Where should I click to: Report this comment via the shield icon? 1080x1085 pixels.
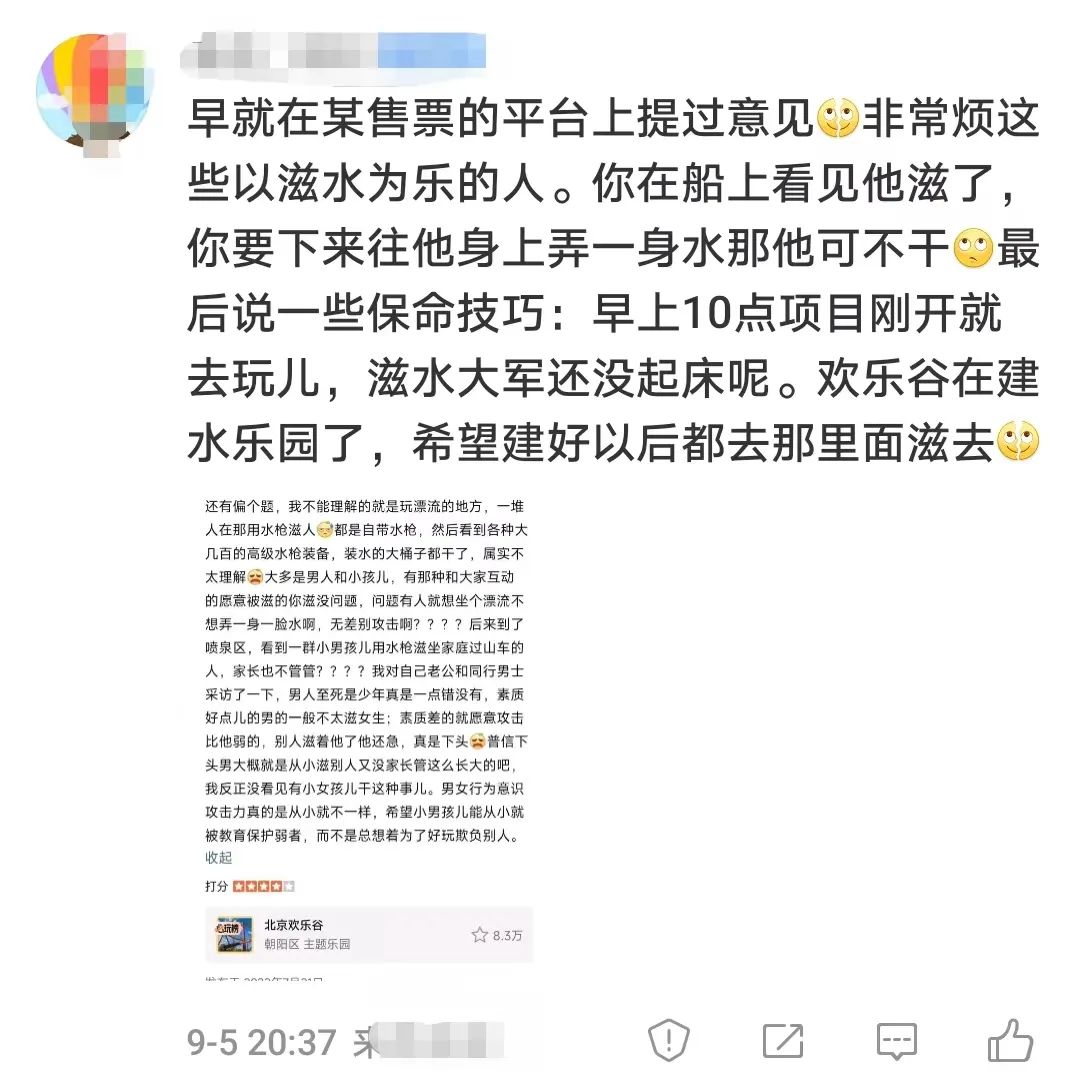(668, 1040)
